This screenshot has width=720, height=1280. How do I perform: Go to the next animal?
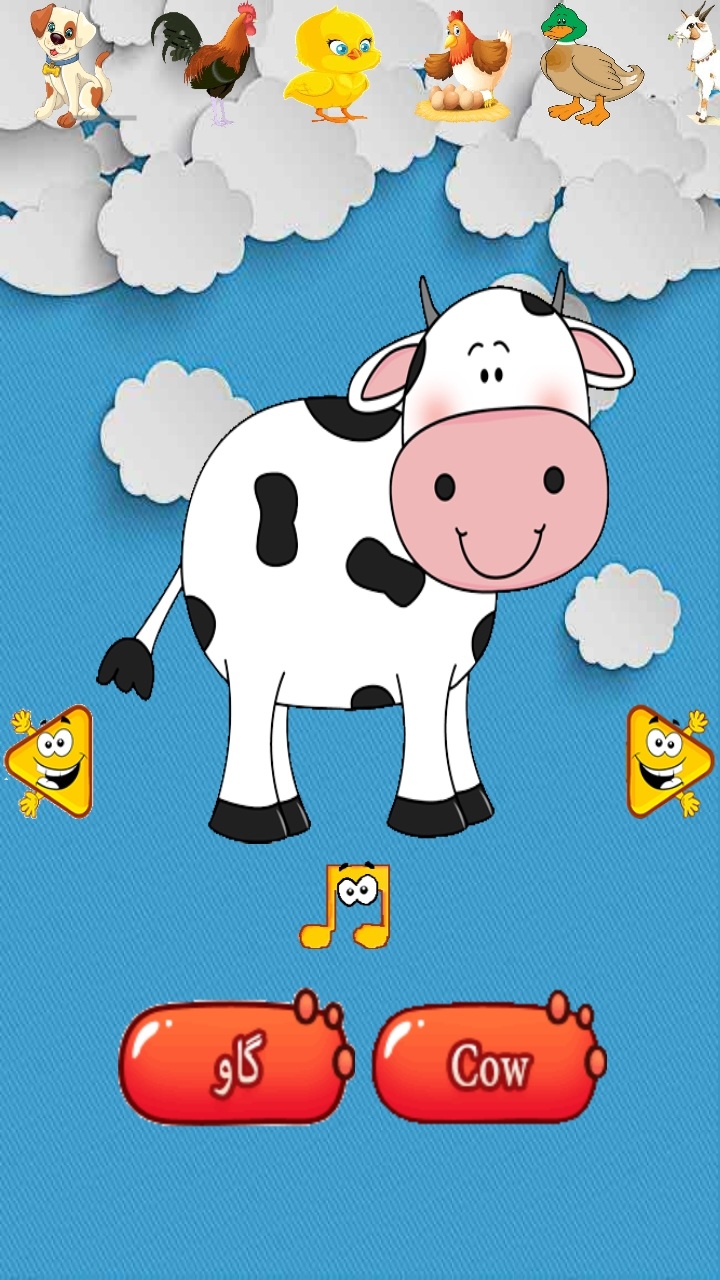(668, 762)
